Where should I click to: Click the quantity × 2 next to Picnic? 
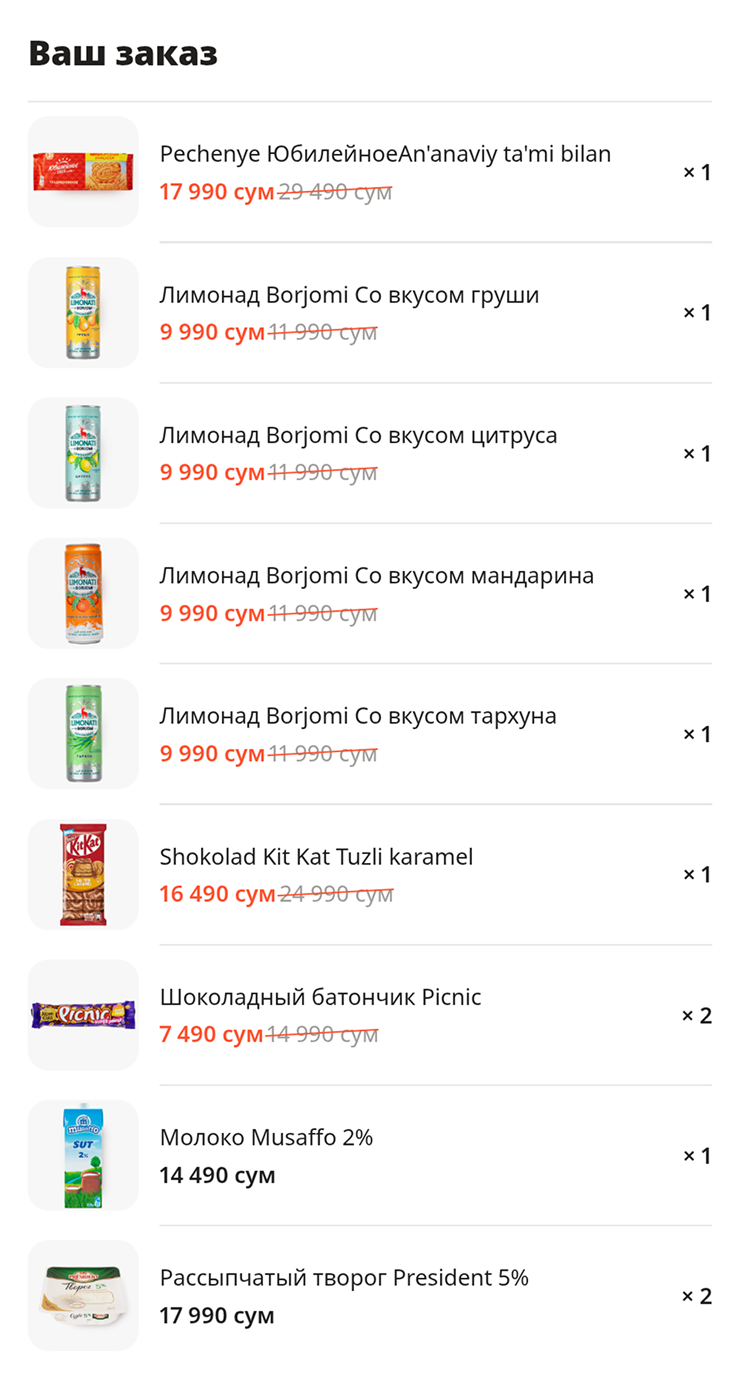(697, 1015)
